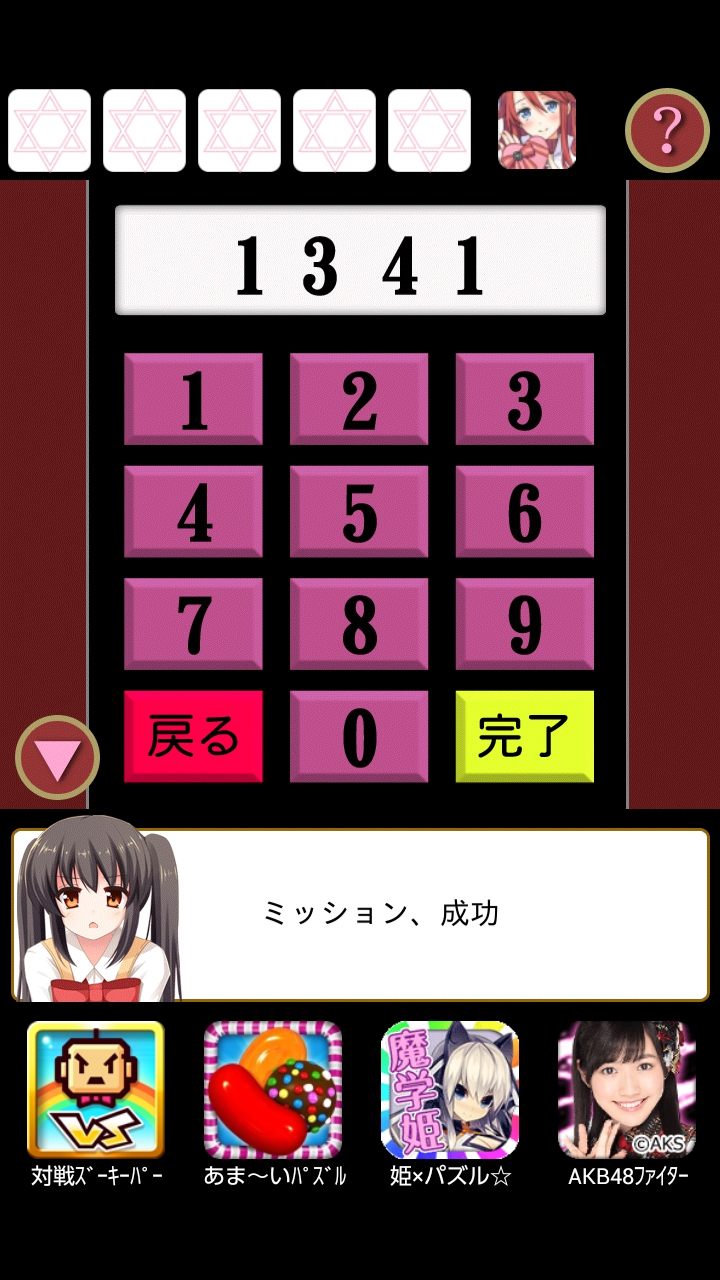The width and height of the screenshot is (720, 1280).
Task: Enter digit 1 on the keypad
Action: (x=193, y=399)
